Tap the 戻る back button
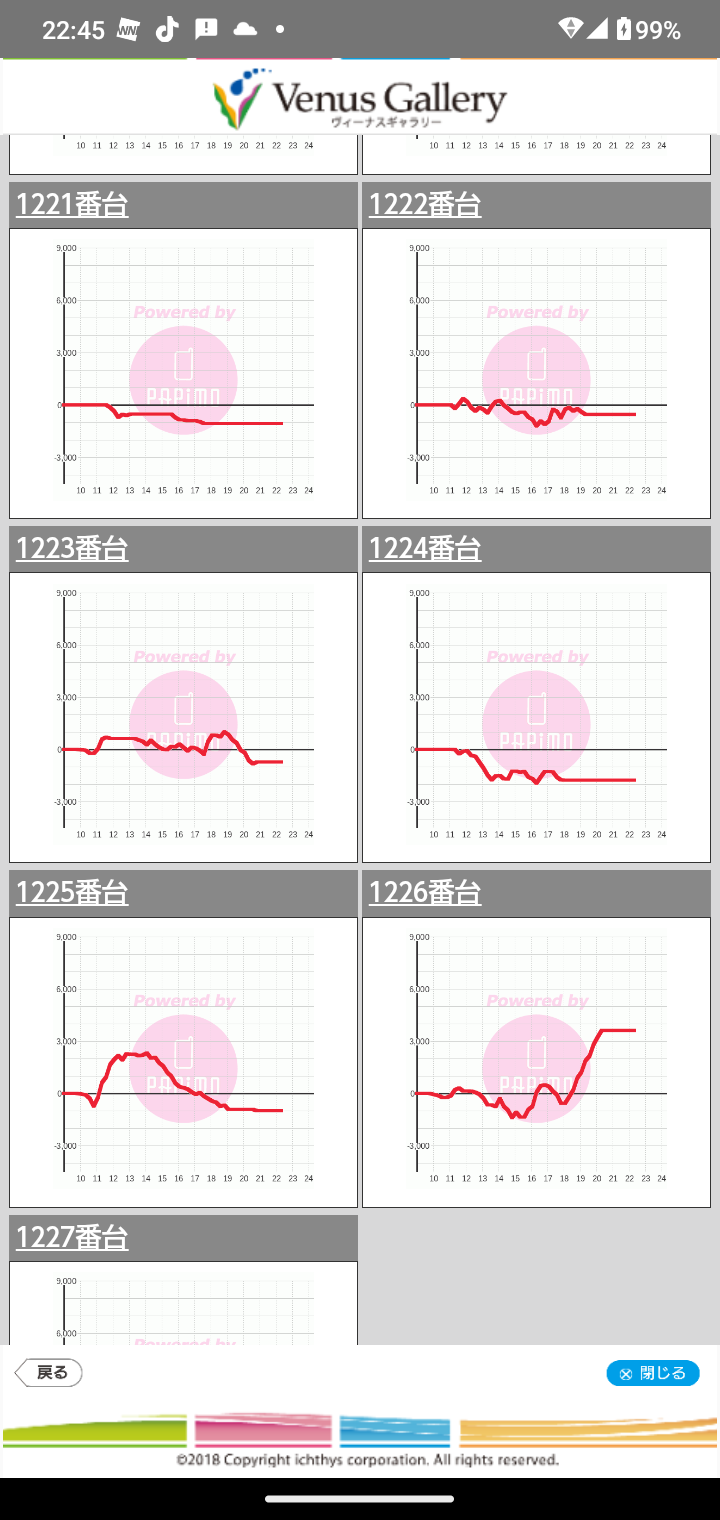720x1520 pixels. [x=48, y=1373]
